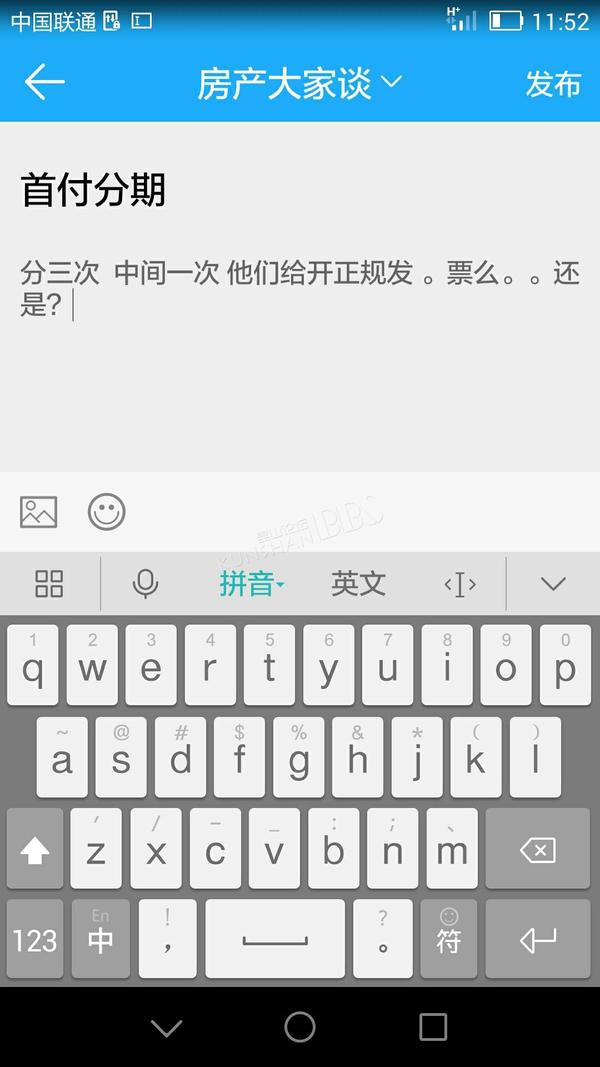Open the emoji smiley picker

(x=107, y=512)
